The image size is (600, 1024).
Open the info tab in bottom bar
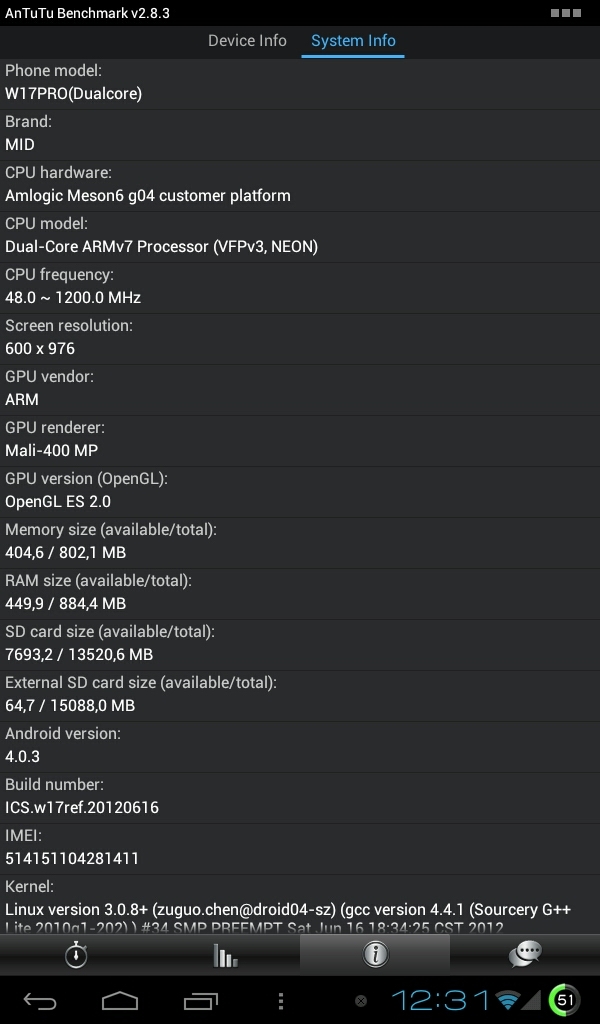[375, 955]
